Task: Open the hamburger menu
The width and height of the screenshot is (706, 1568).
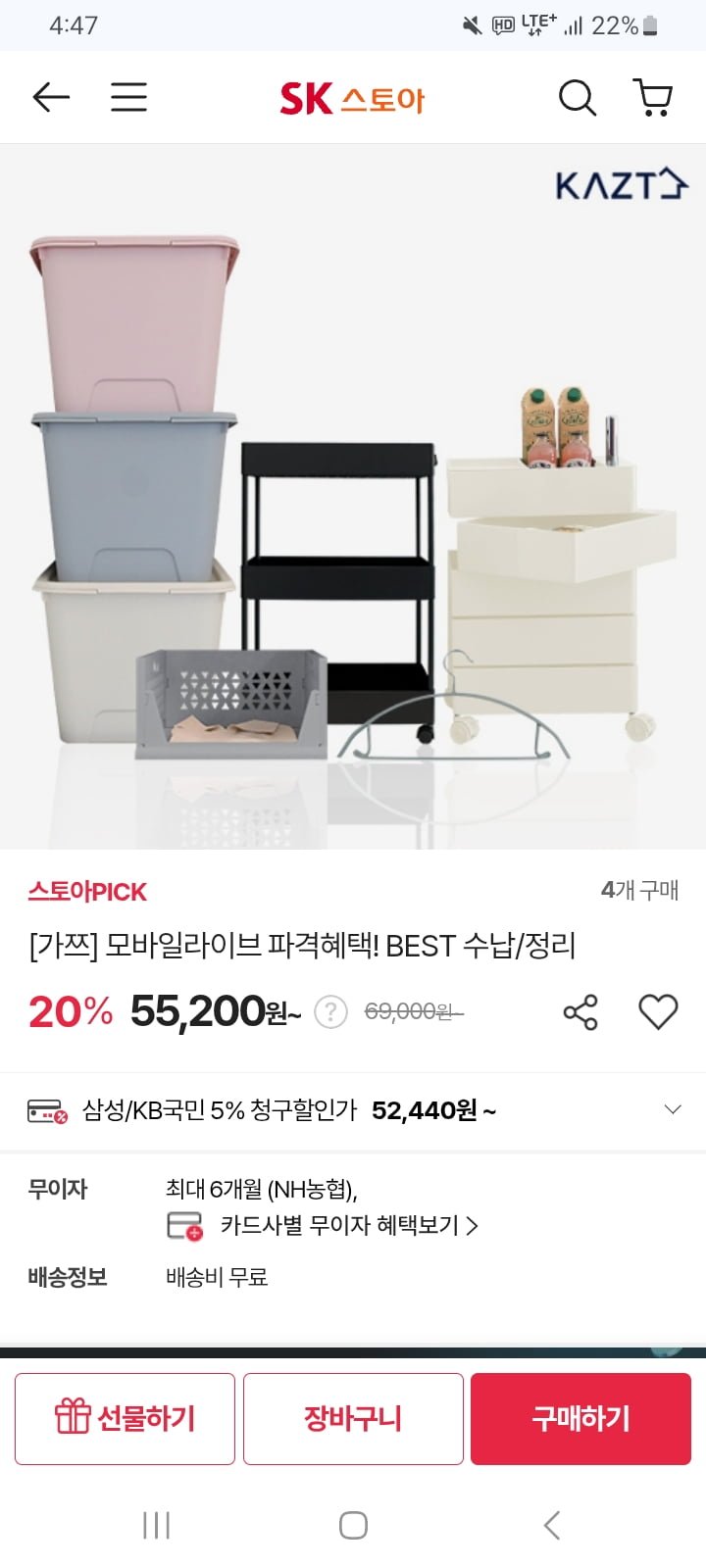Action: tap(128, 97)
